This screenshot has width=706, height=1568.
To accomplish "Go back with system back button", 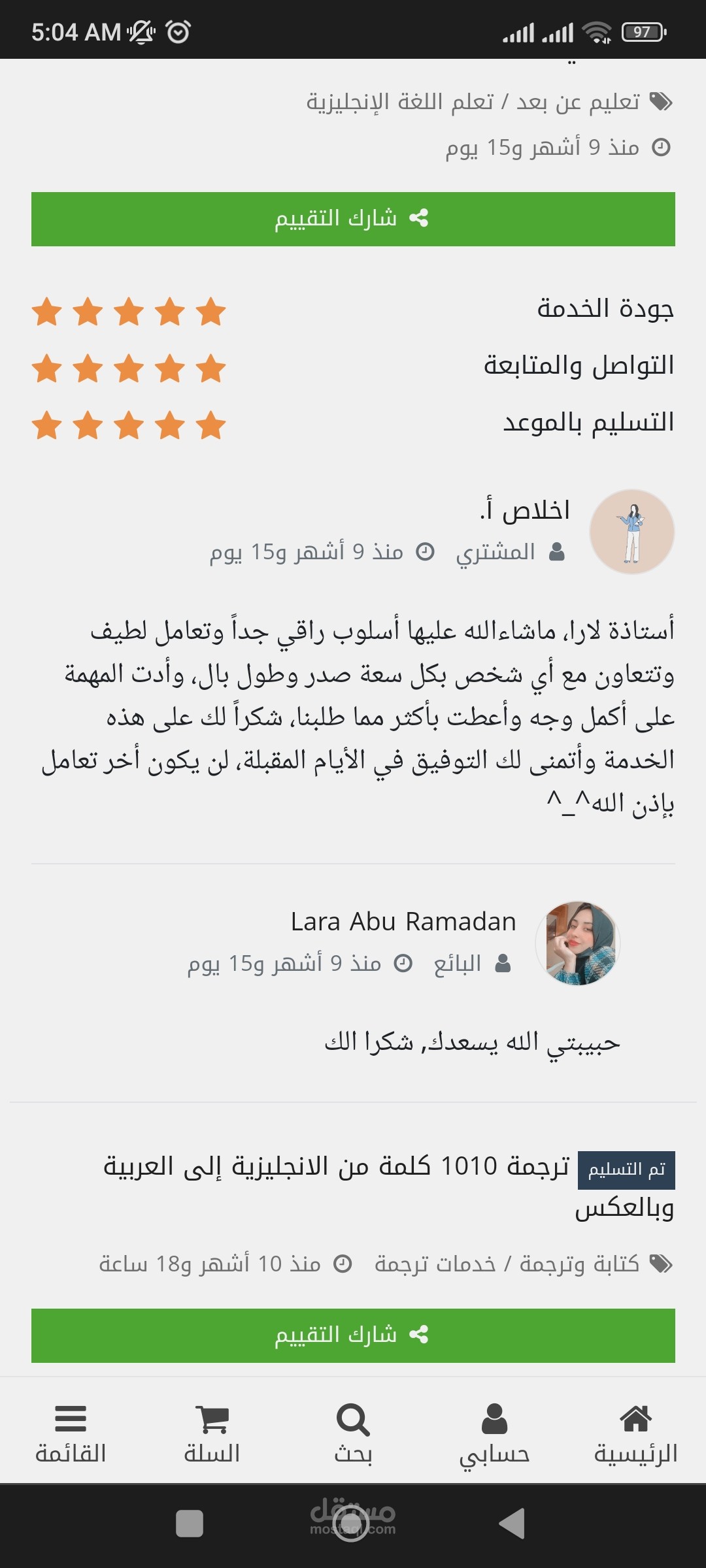I will 512,1524.
